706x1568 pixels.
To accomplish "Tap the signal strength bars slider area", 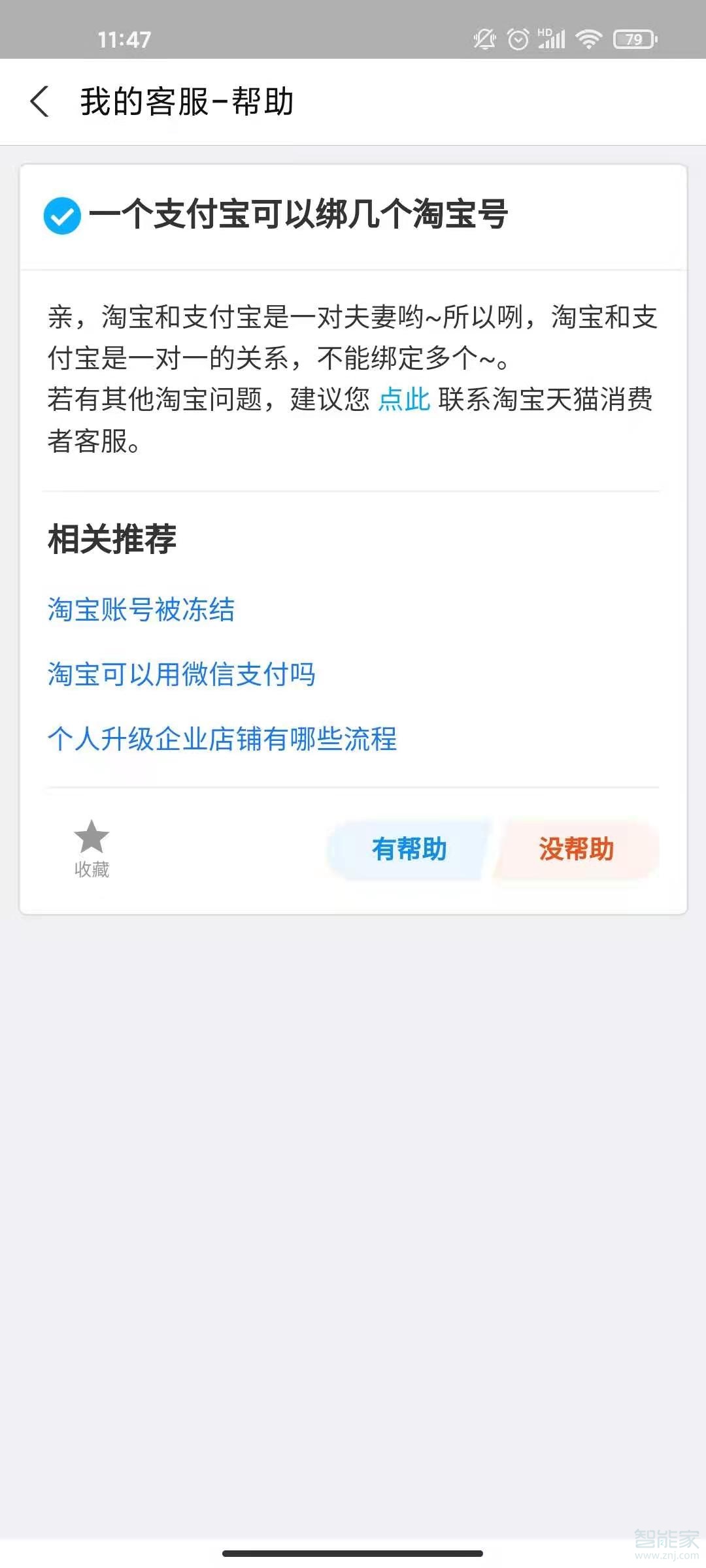I will (x=554, y=39).
